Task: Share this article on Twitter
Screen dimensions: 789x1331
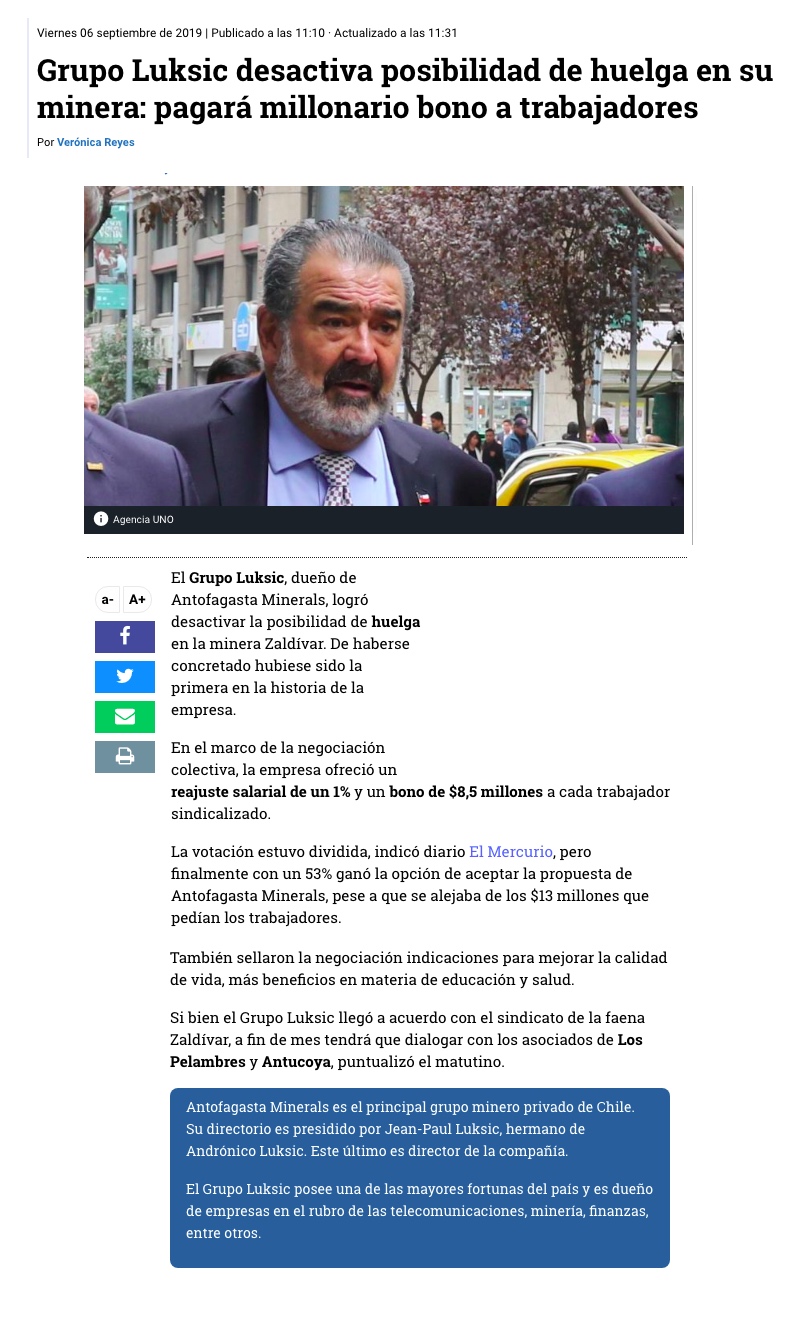Action: click(125, 677)
